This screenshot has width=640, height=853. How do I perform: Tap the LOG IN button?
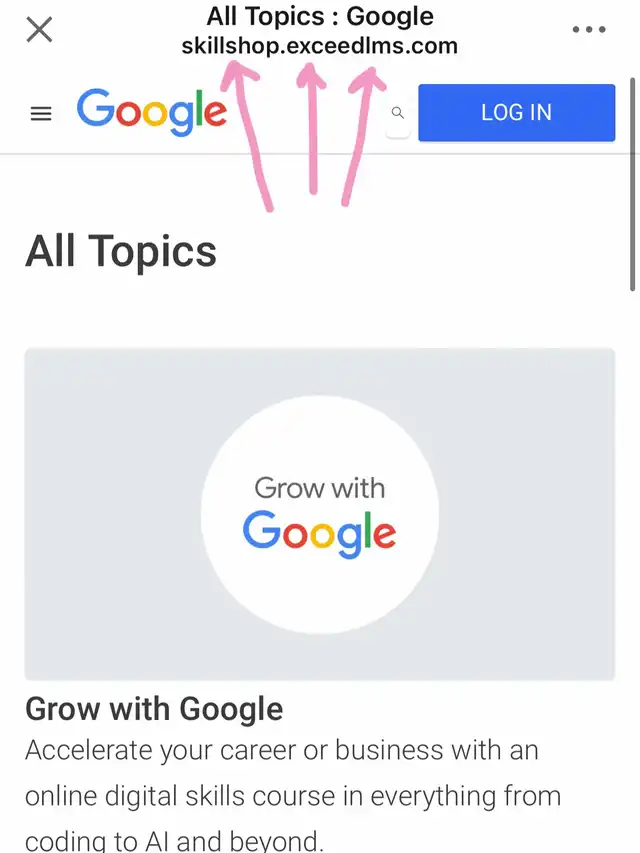(x=516, y=113)
